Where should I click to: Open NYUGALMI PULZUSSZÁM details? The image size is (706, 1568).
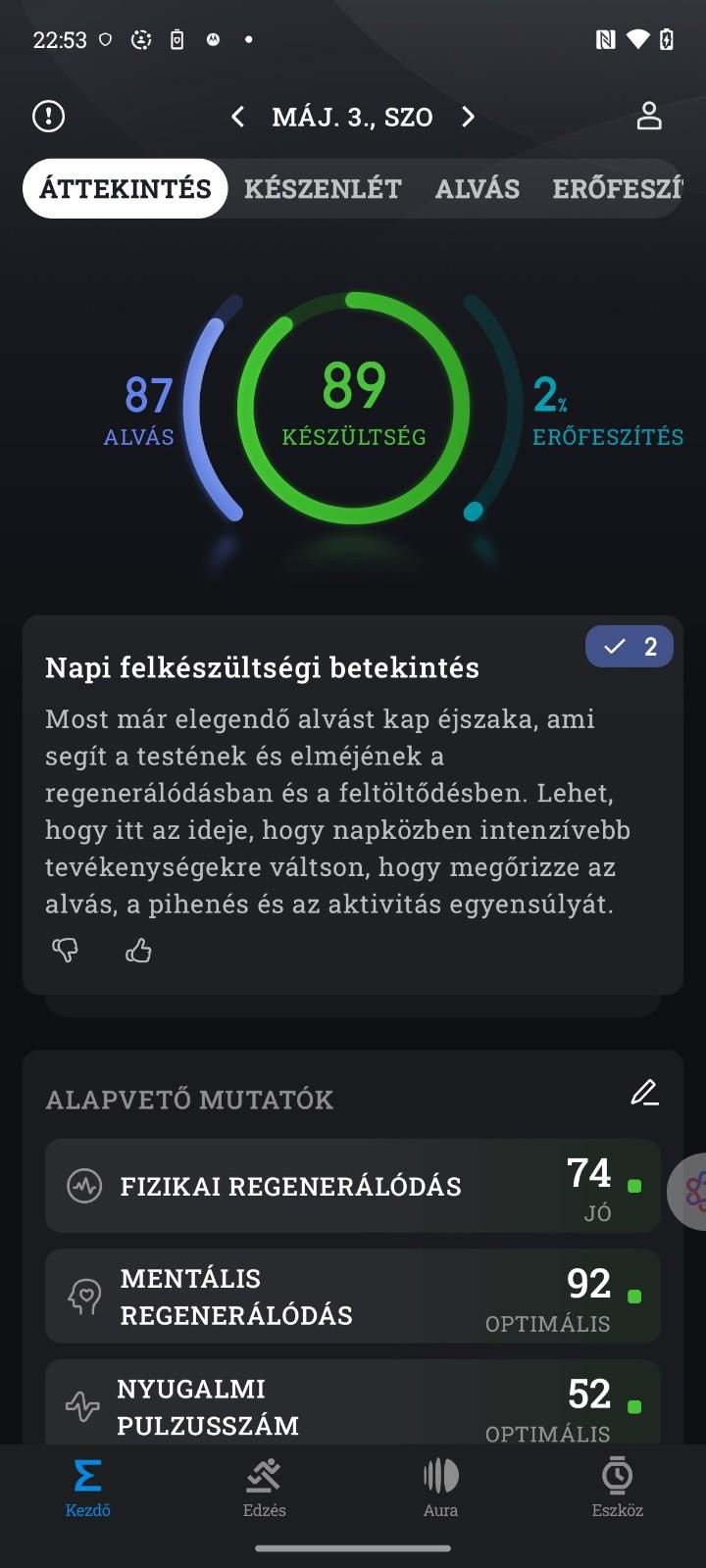pyautogui.click(x=352, y=1403)
